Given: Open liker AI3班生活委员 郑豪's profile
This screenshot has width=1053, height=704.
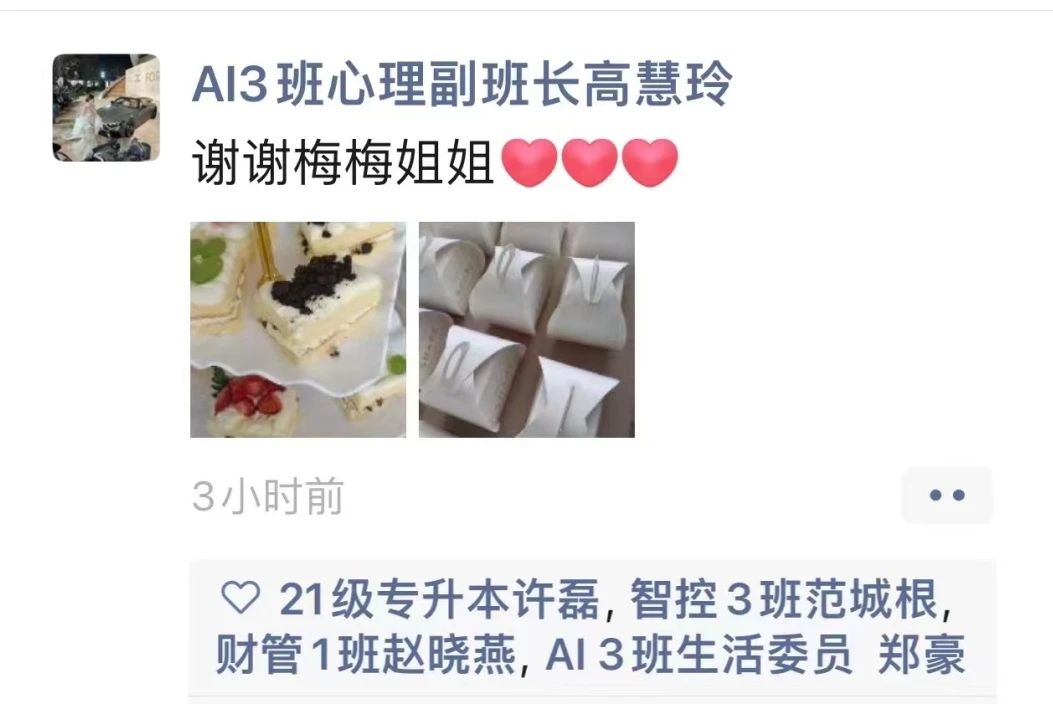Looking at the screenshot, I should [756, 656].
